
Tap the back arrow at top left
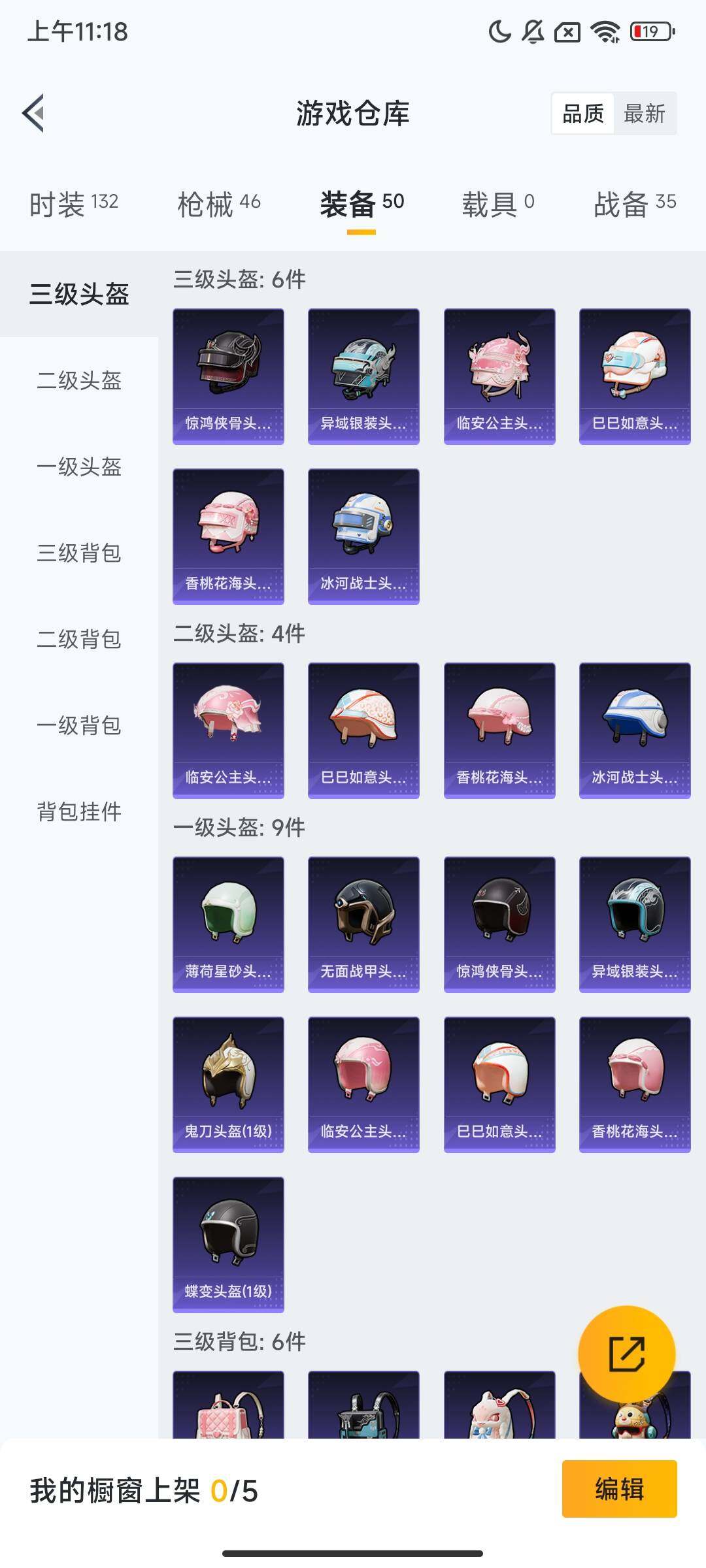coord(32,112)
